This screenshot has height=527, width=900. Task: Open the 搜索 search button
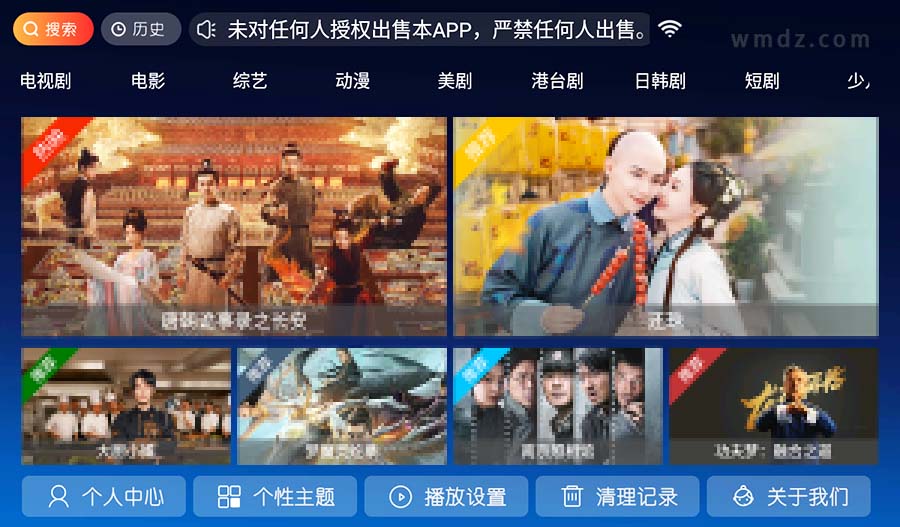click(53, 29)
